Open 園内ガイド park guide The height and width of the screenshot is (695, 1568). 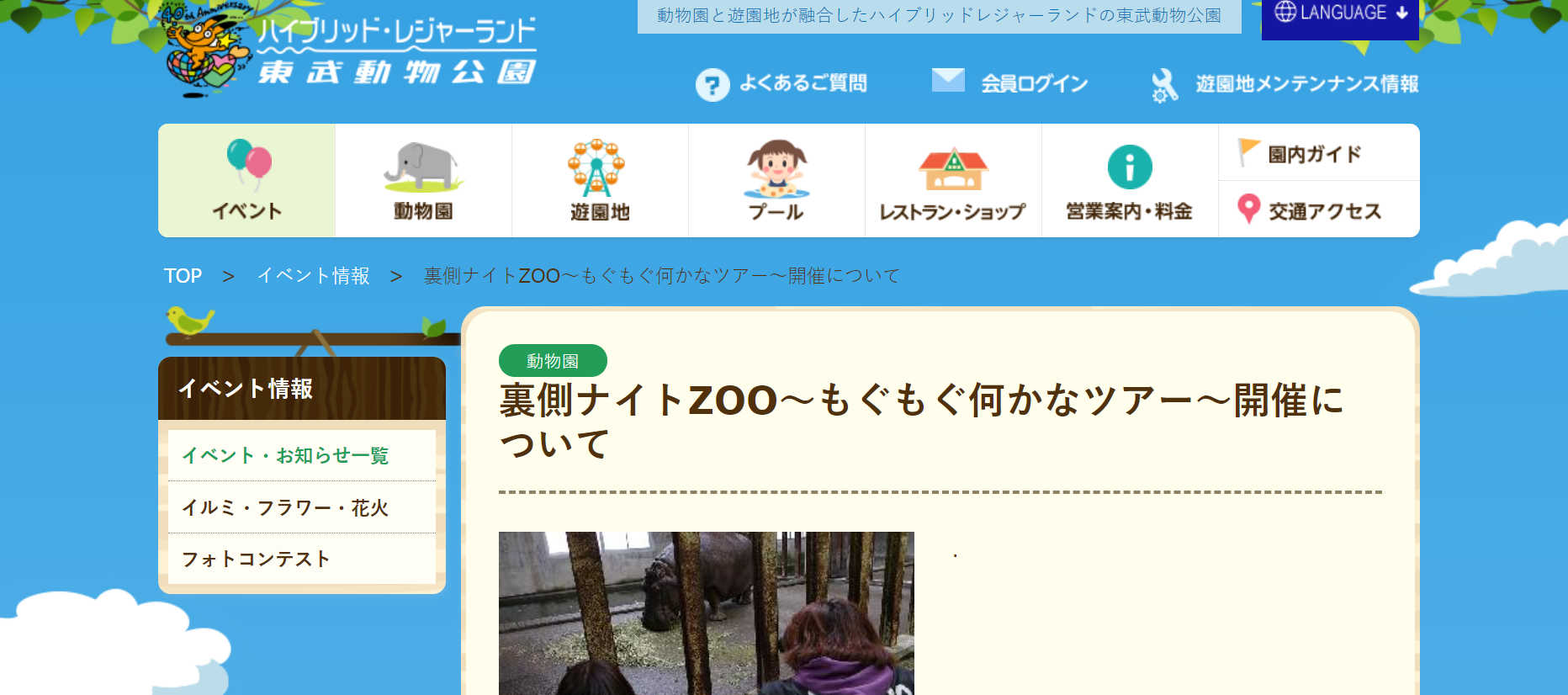pyautogui.click(x=1313, y=154)
